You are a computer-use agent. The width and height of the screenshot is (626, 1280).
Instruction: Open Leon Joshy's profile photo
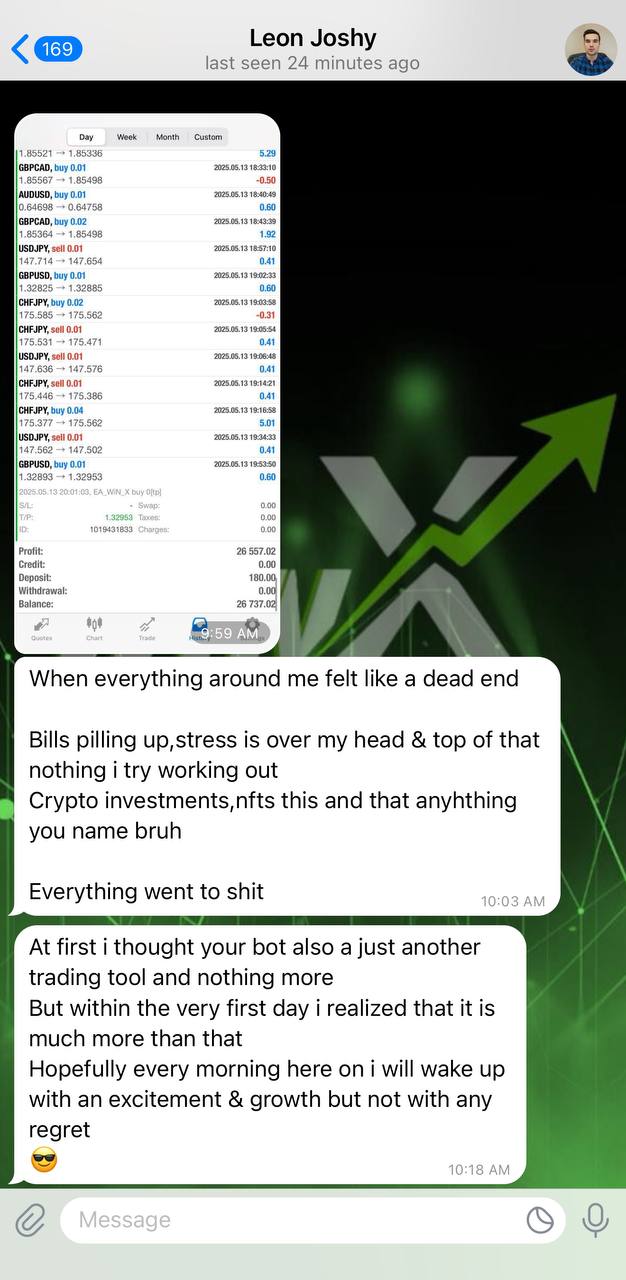pos(590,49)
